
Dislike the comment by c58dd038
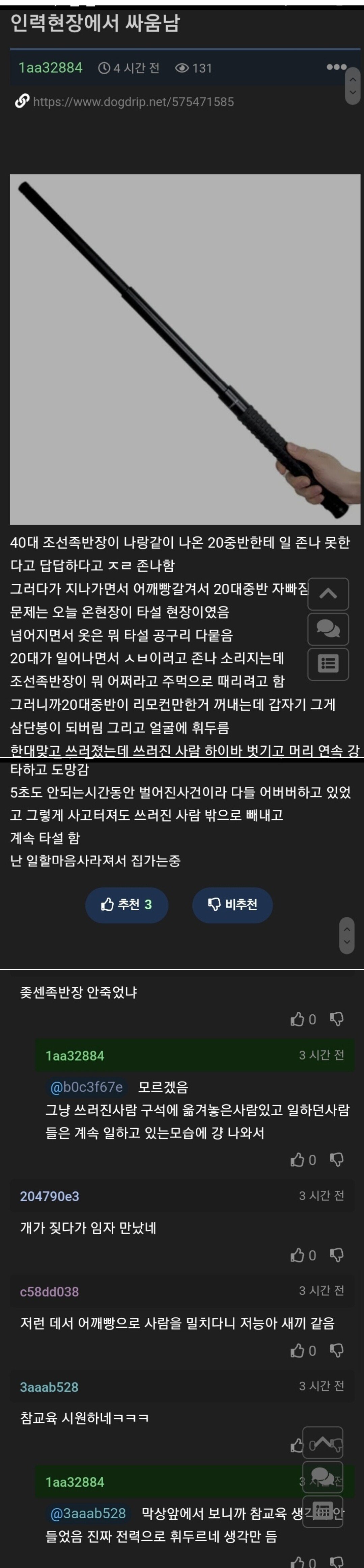click(337, 1351)
